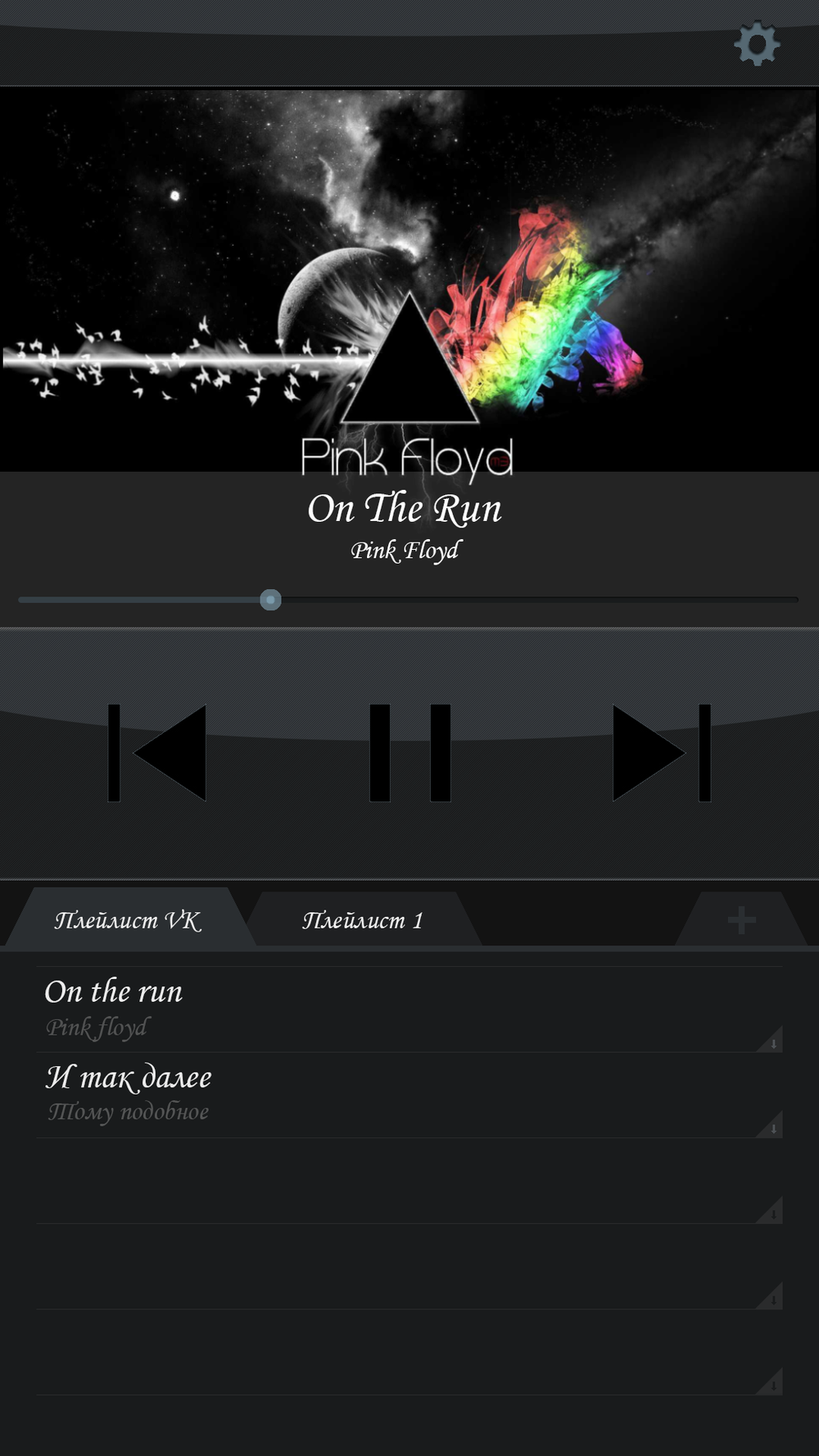
Task: Switch to the Плейлист VK tab
Action: pos(127,920)
